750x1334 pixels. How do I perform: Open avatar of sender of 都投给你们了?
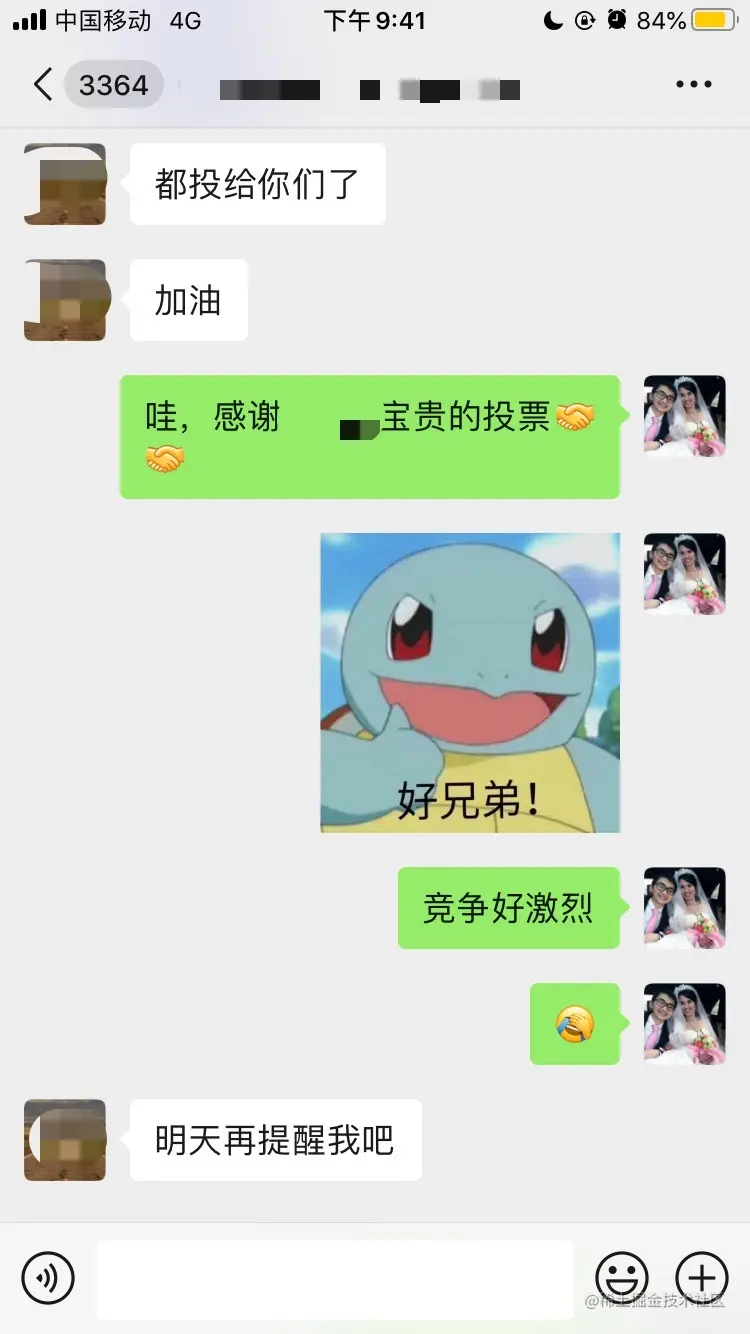click(65, 184)
